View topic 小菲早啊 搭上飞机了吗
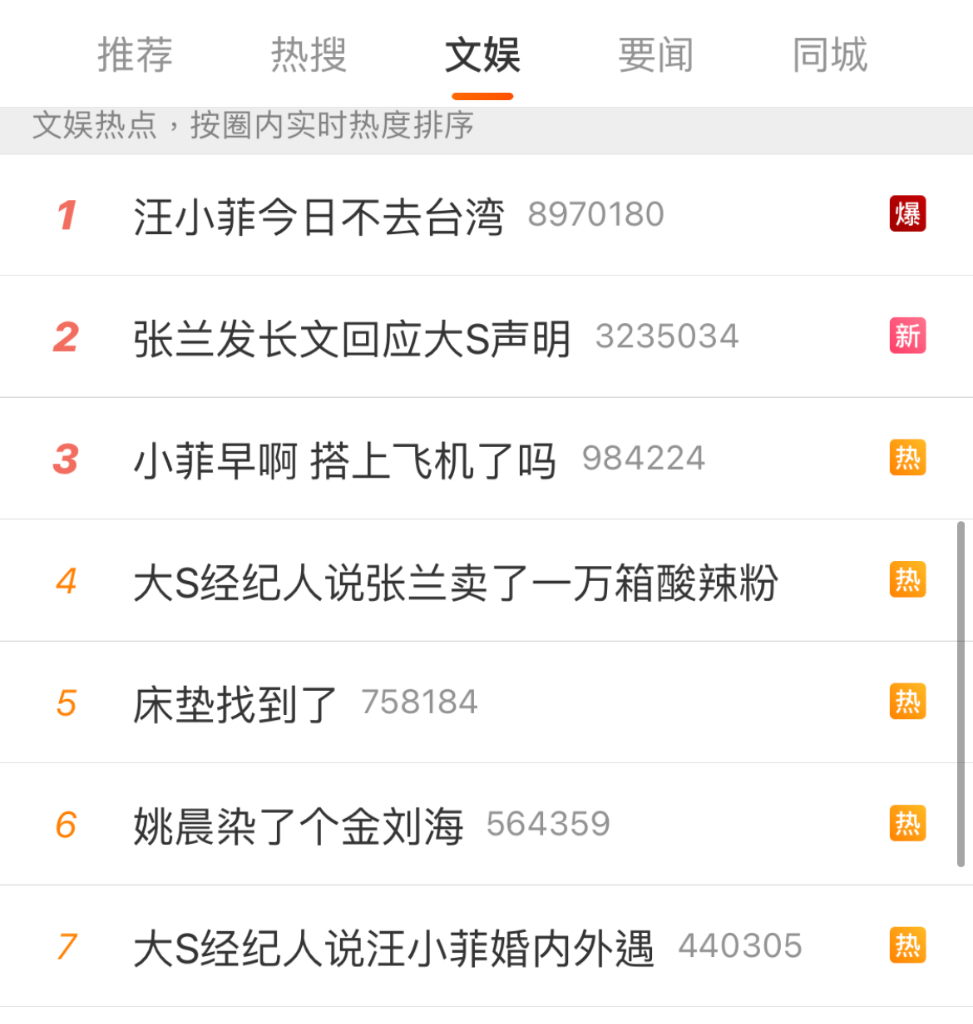973x1024 pixels. click(x=344, y=460)
